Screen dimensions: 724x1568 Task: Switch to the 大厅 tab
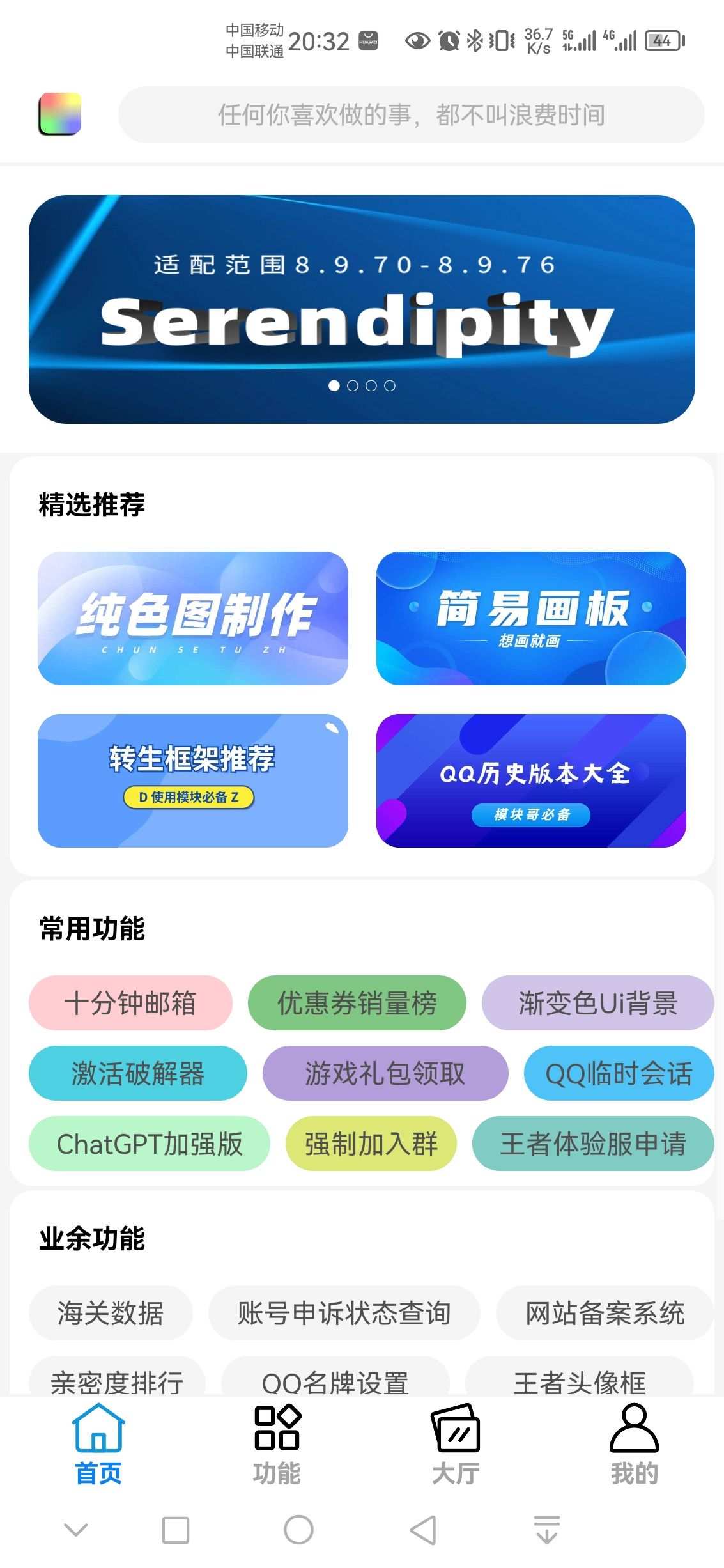coord(456,1445)
